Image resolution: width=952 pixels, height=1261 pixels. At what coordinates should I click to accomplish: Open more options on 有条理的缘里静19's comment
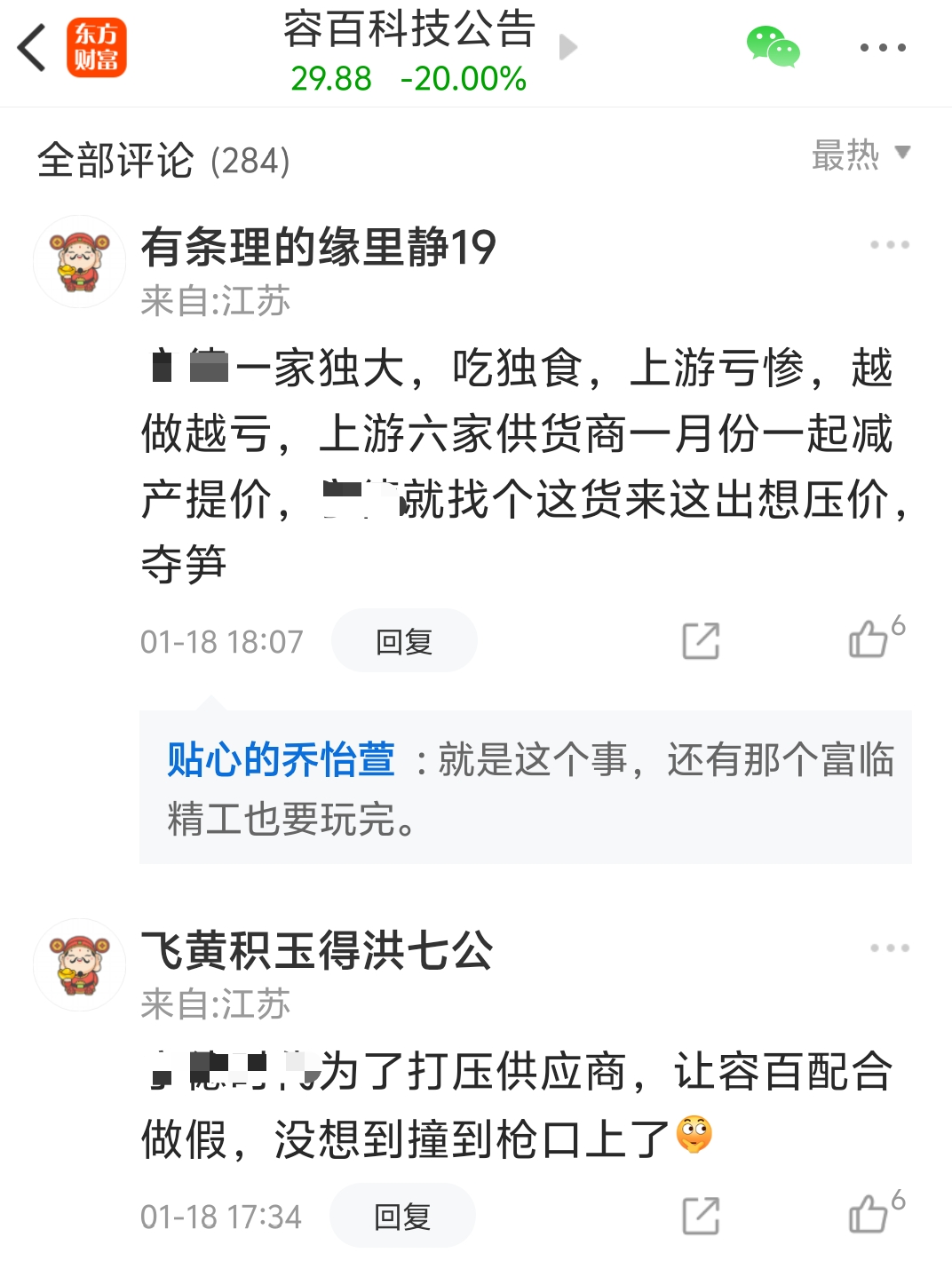(889, 245)
